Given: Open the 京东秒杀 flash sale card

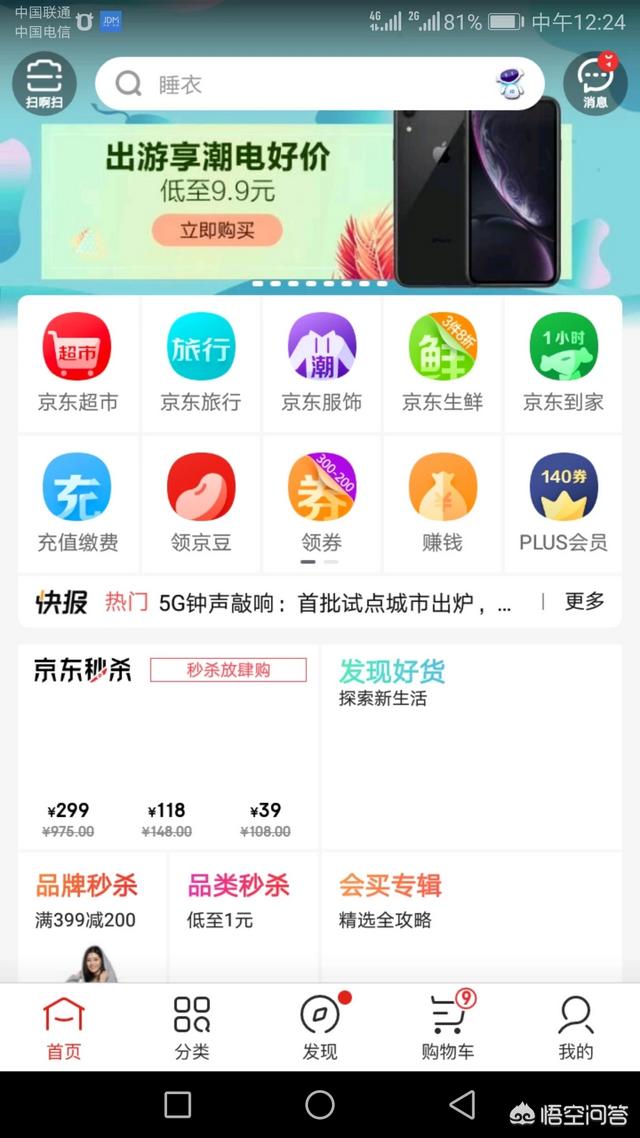Looking at the screenshot, I should (x=168, y=746).
